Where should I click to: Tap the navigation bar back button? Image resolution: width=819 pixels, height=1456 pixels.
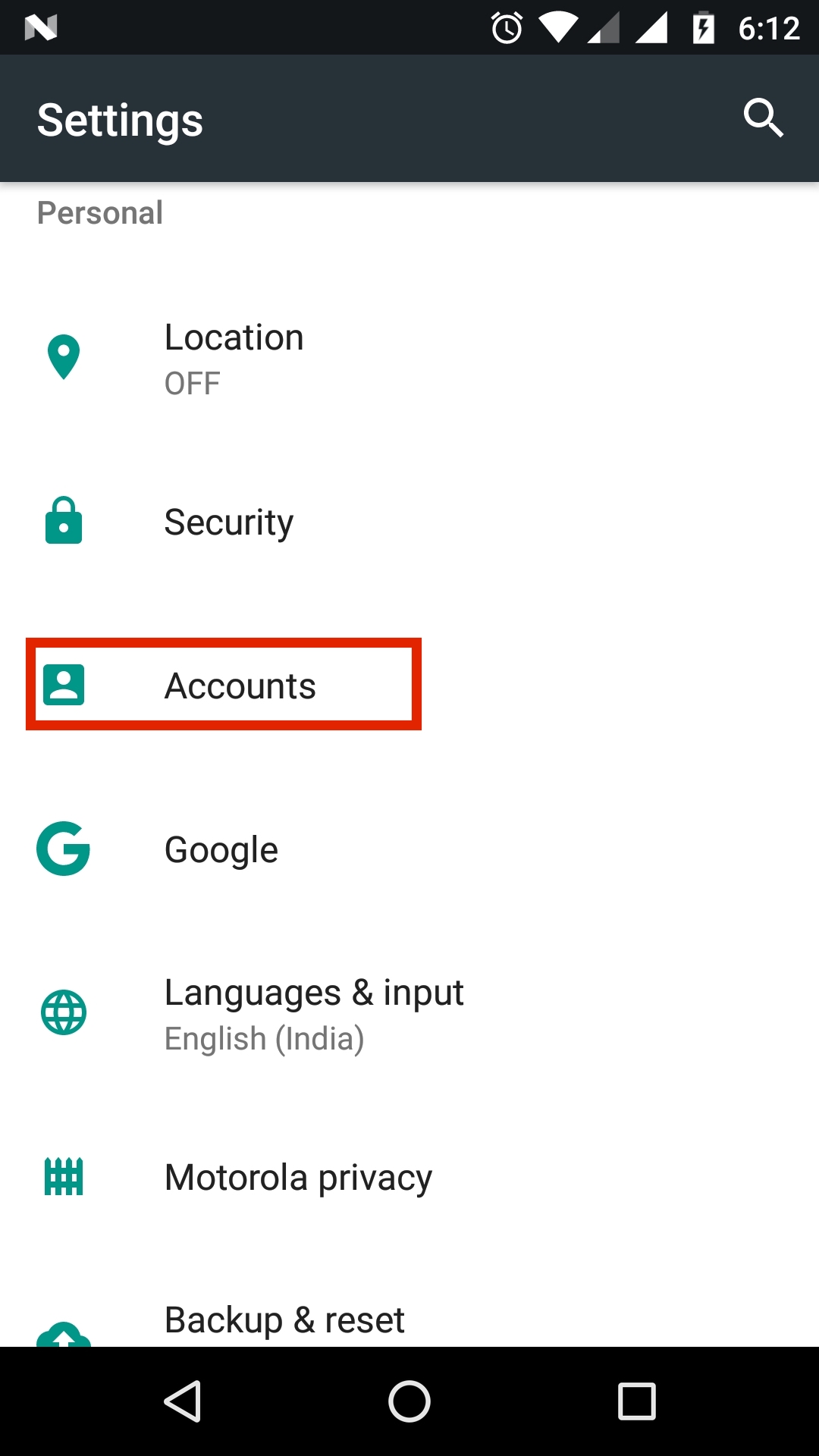point(183,1401)
